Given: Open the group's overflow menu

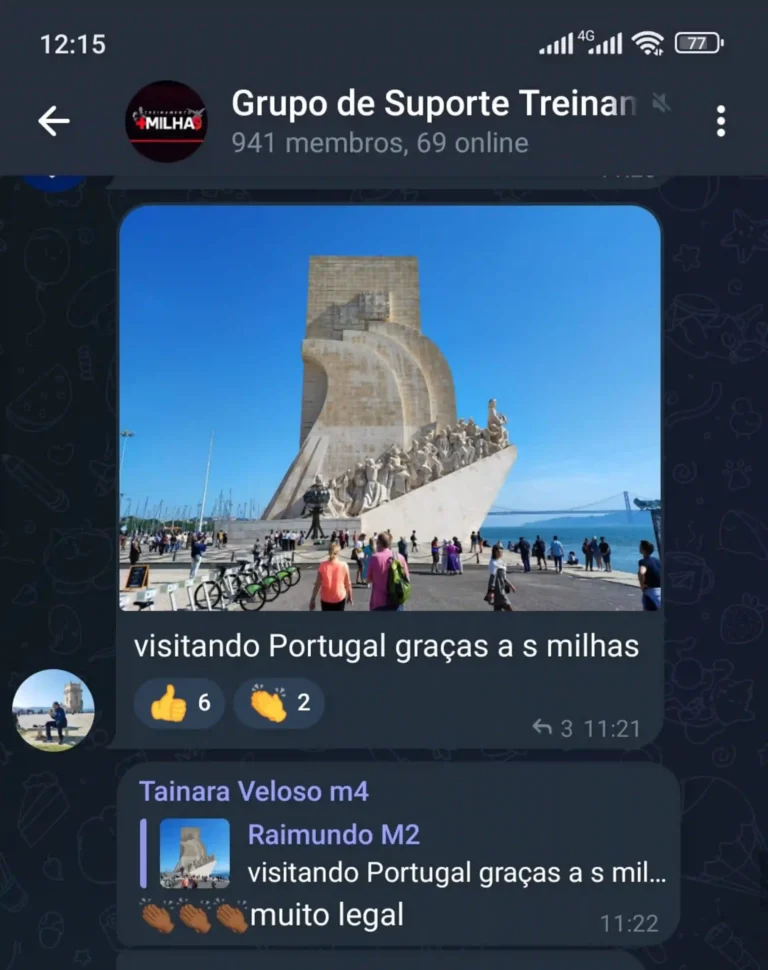Looking at the screenshot, I should pyautogui.click(x=720, y=121).
